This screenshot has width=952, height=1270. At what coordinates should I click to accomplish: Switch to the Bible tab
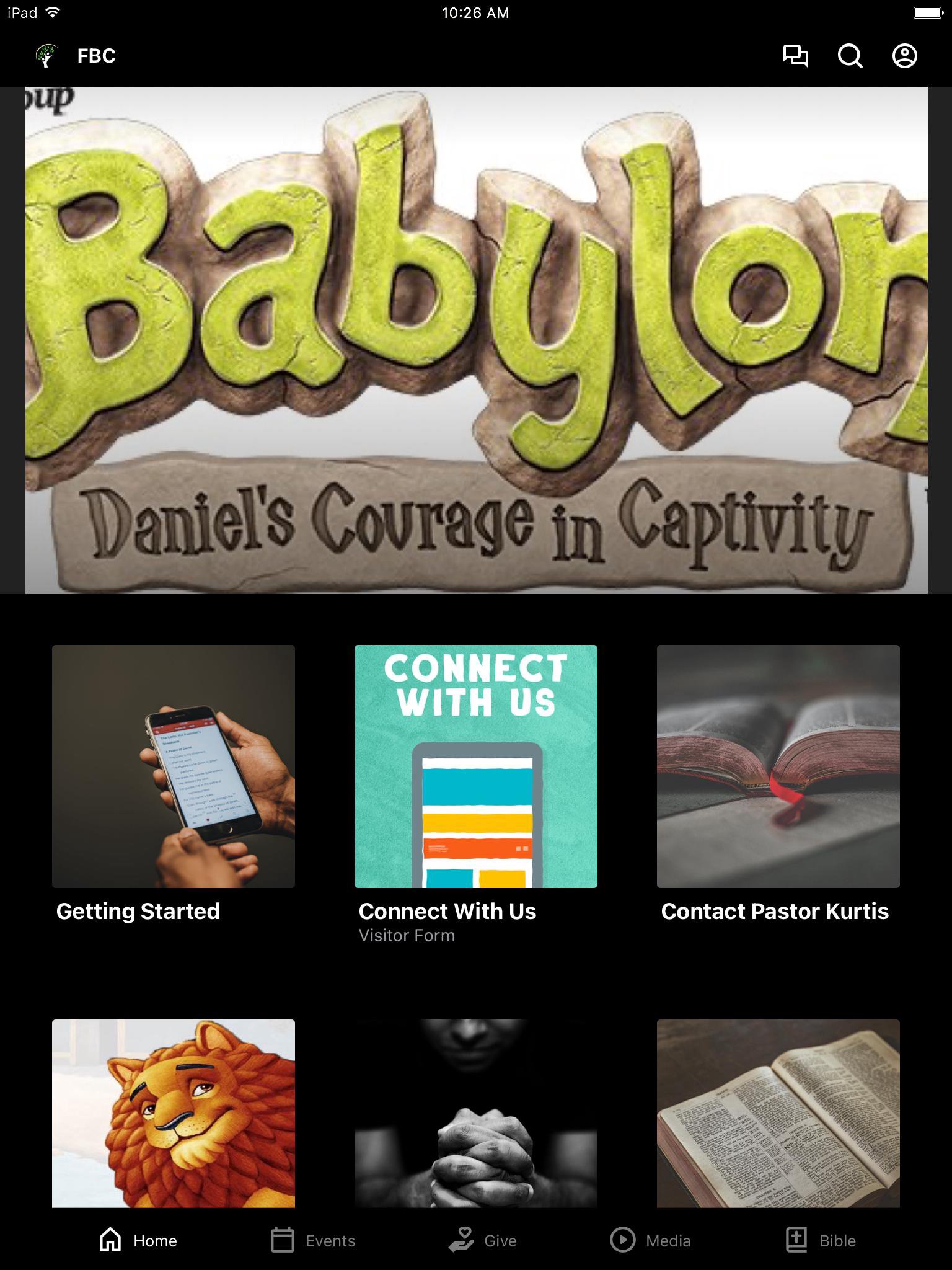click(x=821, y=1240)
